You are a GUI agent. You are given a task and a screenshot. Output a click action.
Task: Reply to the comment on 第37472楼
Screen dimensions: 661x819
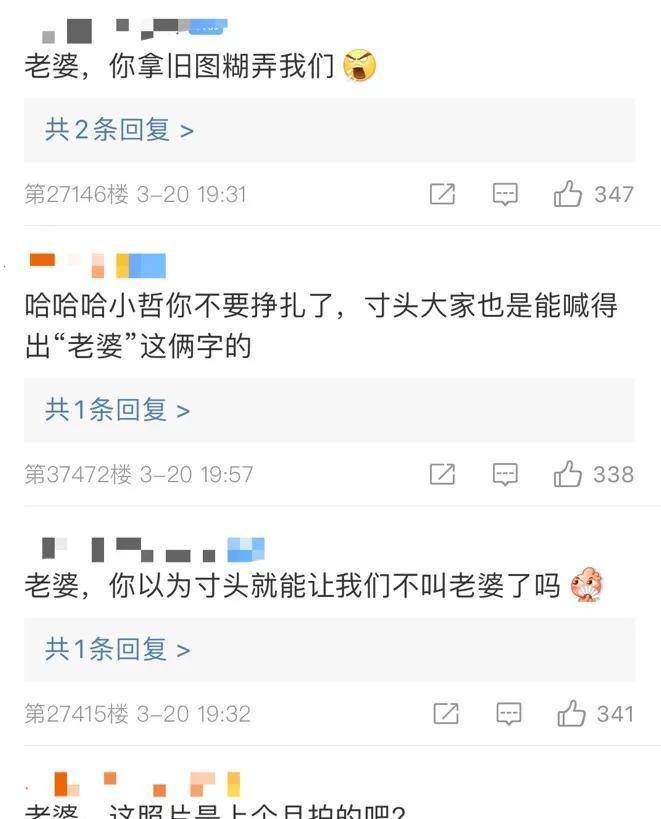point(505,474)
